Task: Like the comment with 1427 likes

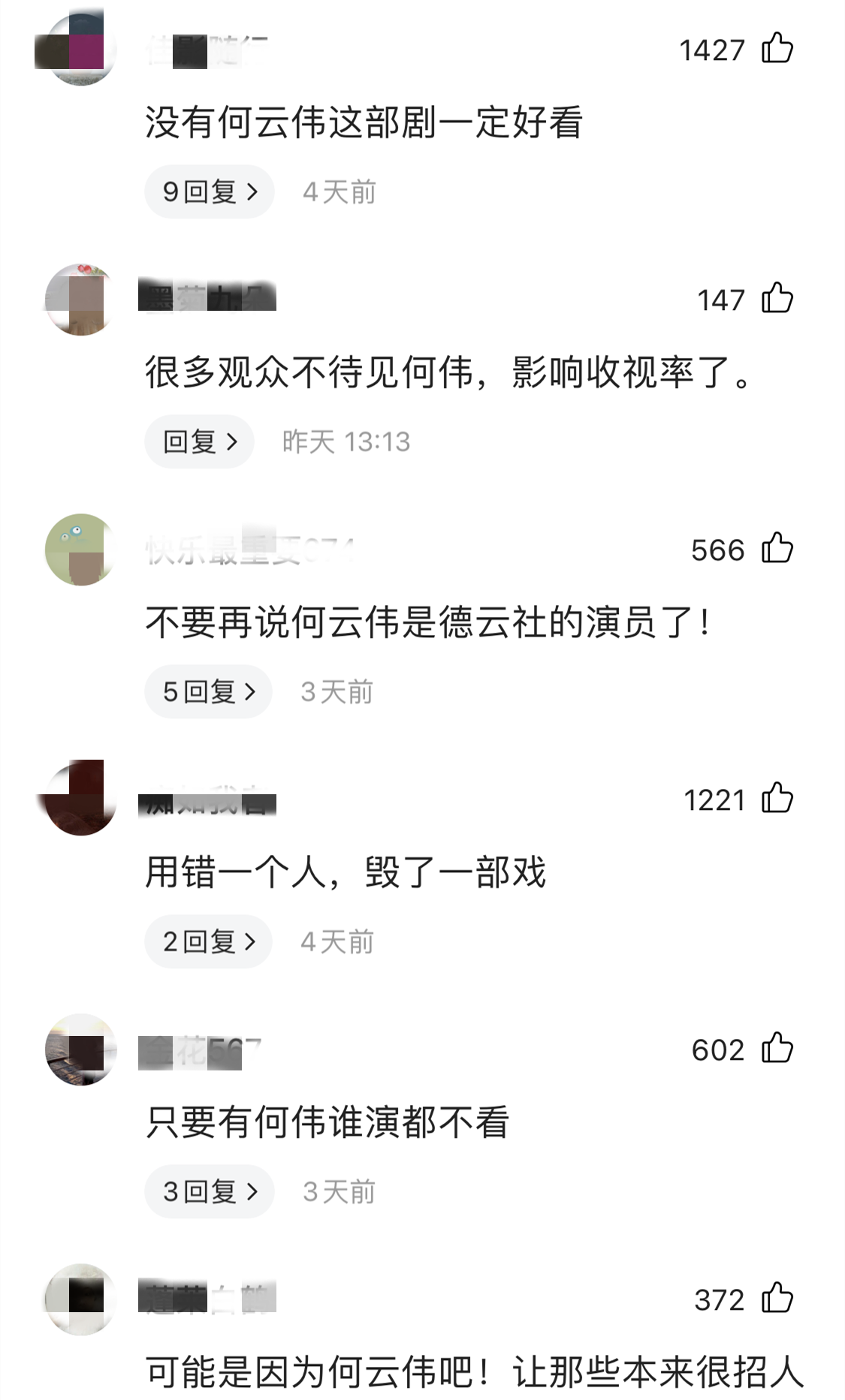Action: pyautogui.click(x=777, y=49)
